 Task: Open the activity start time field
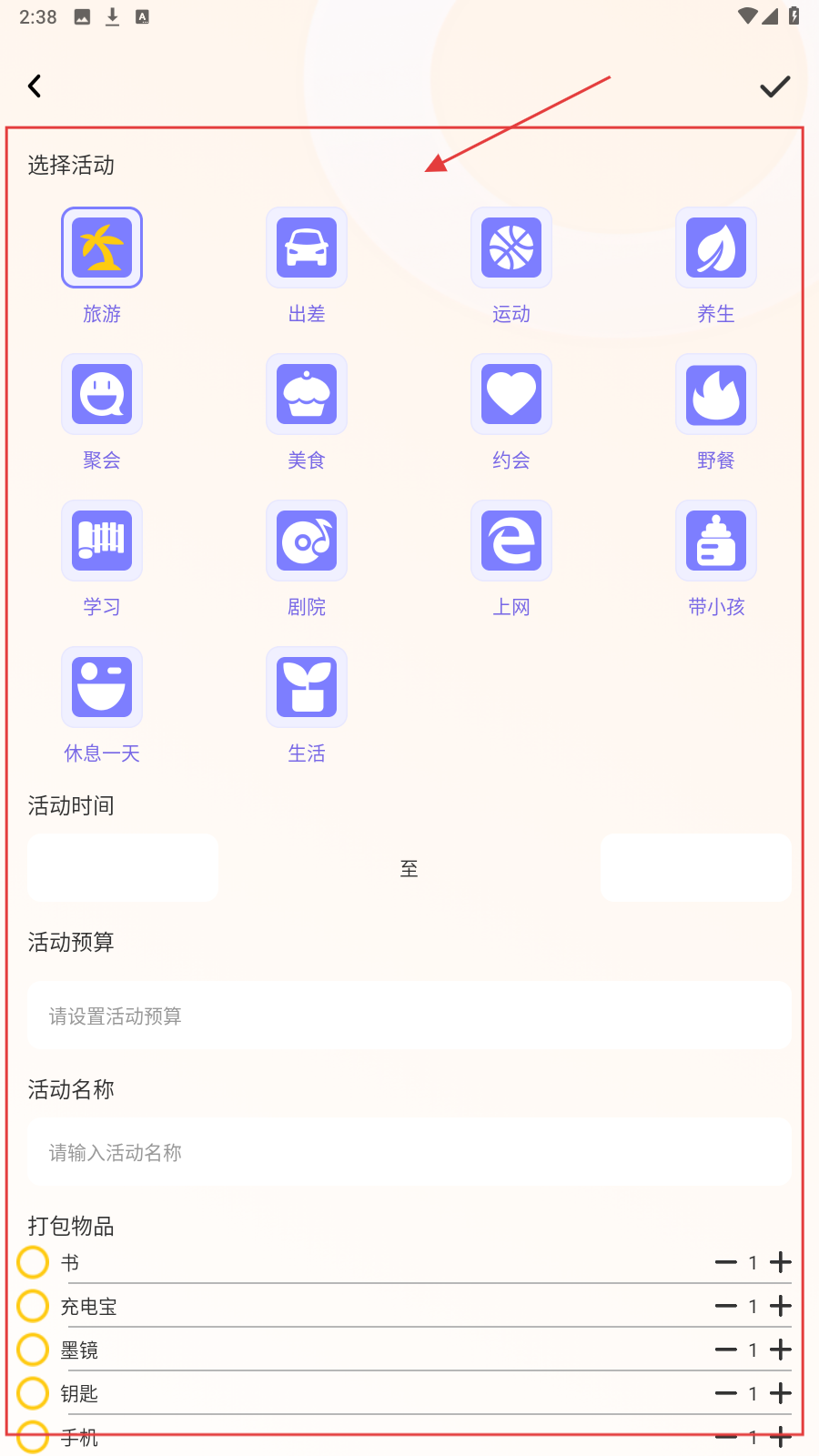coord(123,868)
